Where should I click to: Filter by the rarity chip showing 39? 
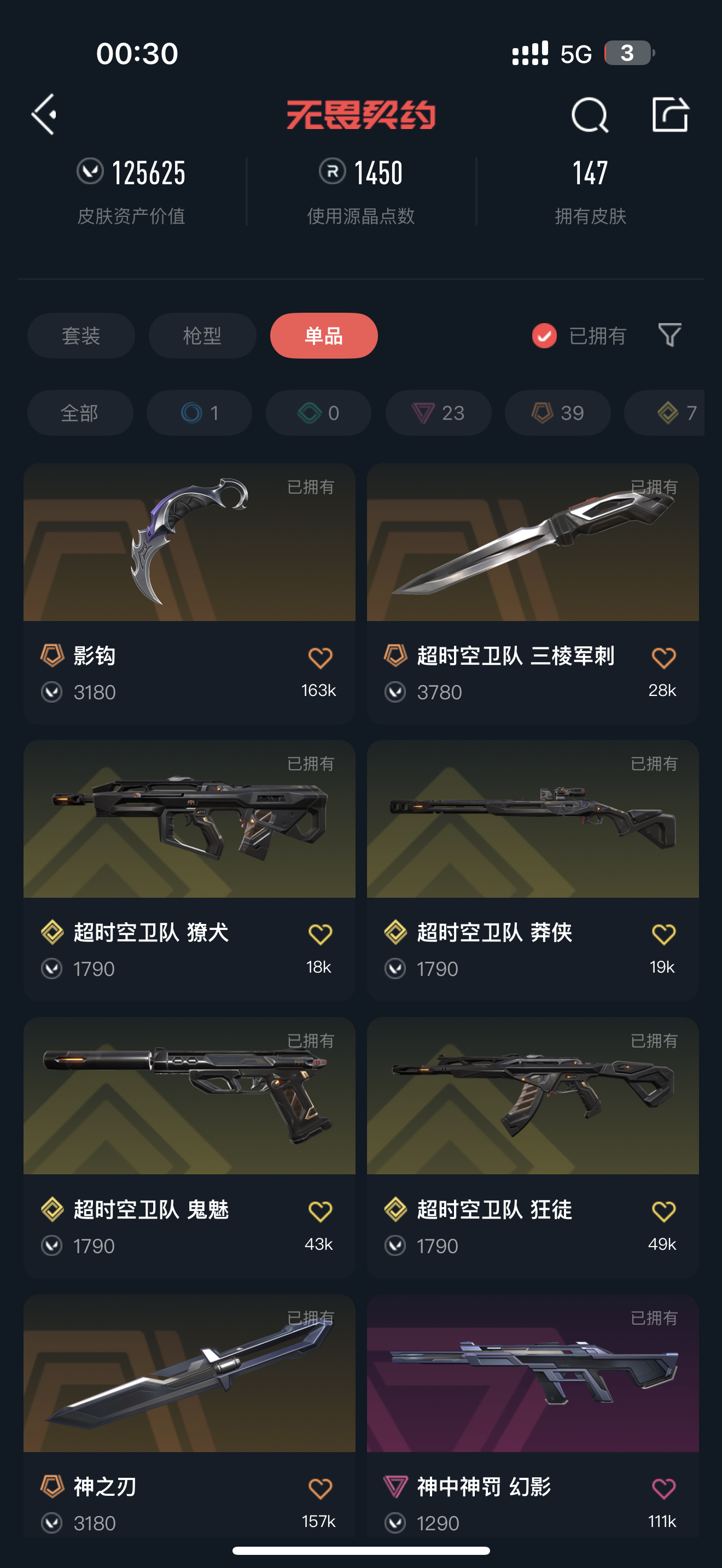coord(557,413)
